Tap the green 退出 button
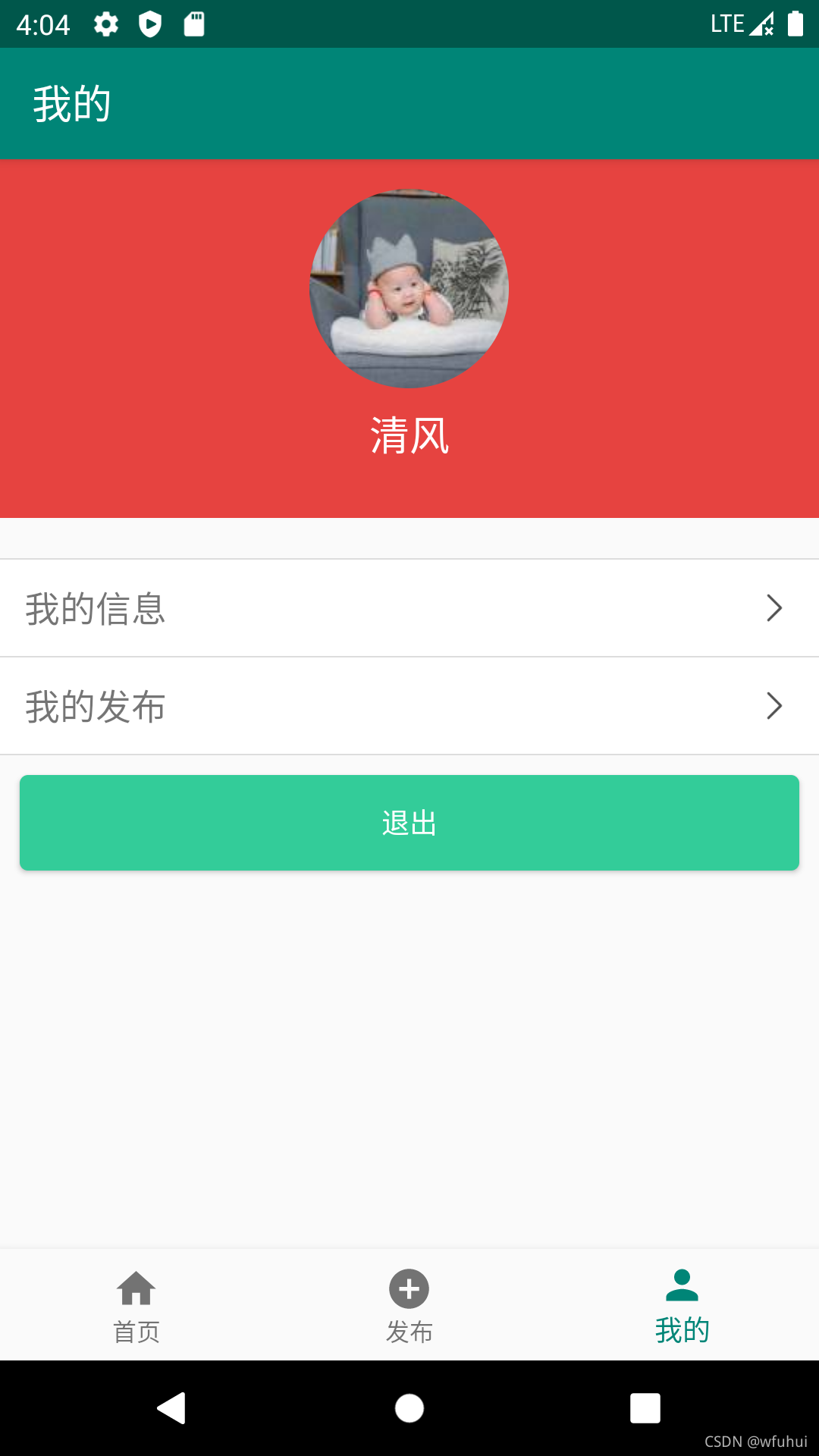The width and height of the screenshot is (819, 1456). 409,823
